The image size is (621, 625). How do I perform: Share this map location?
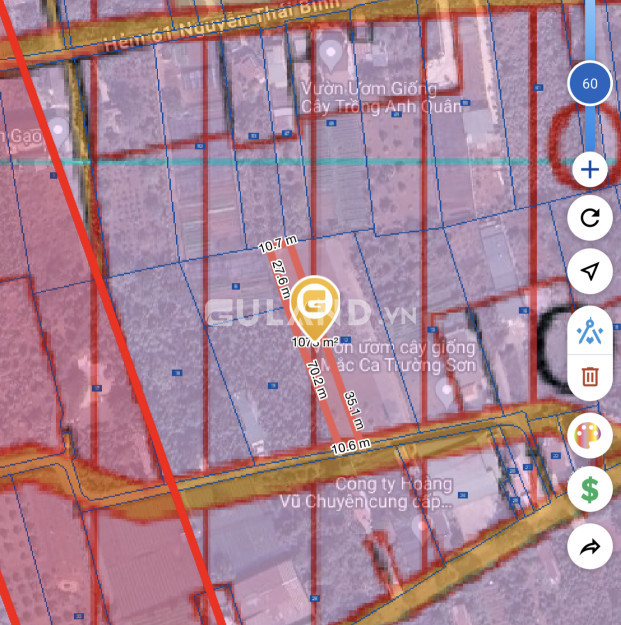tap(590, 546)
